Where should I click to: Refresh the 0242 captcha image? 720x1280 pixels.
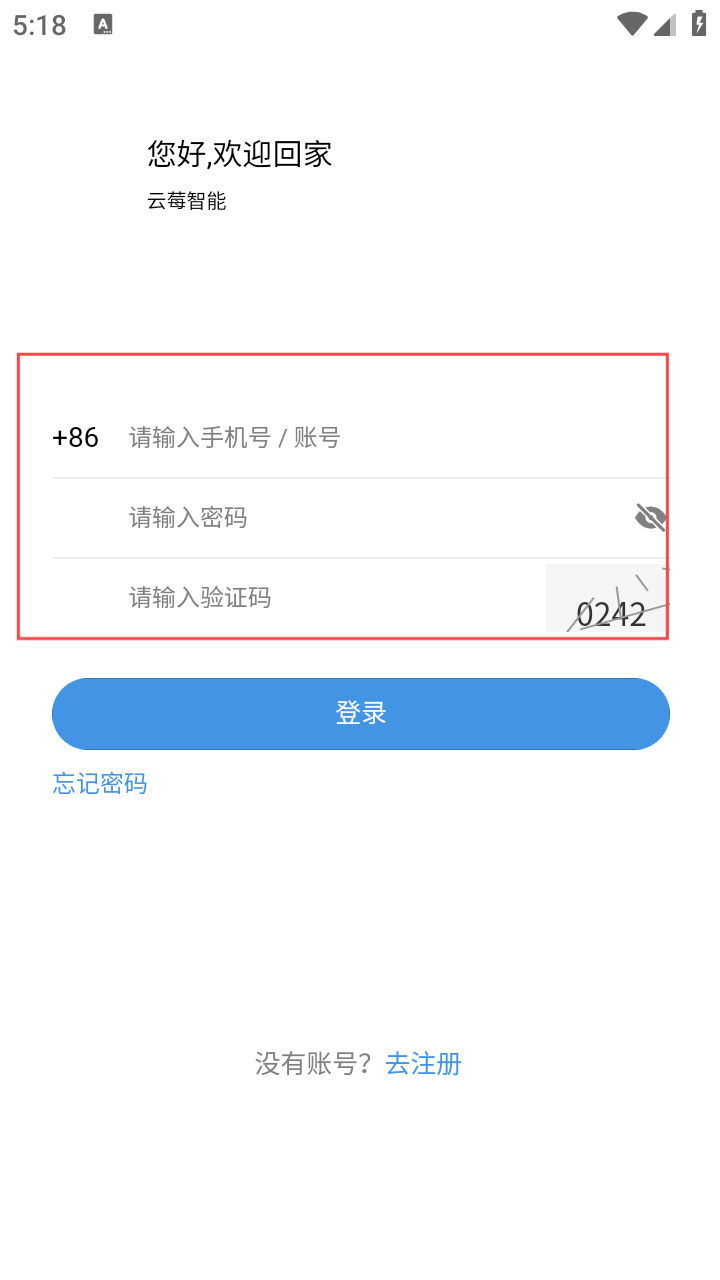coord(608,600)
